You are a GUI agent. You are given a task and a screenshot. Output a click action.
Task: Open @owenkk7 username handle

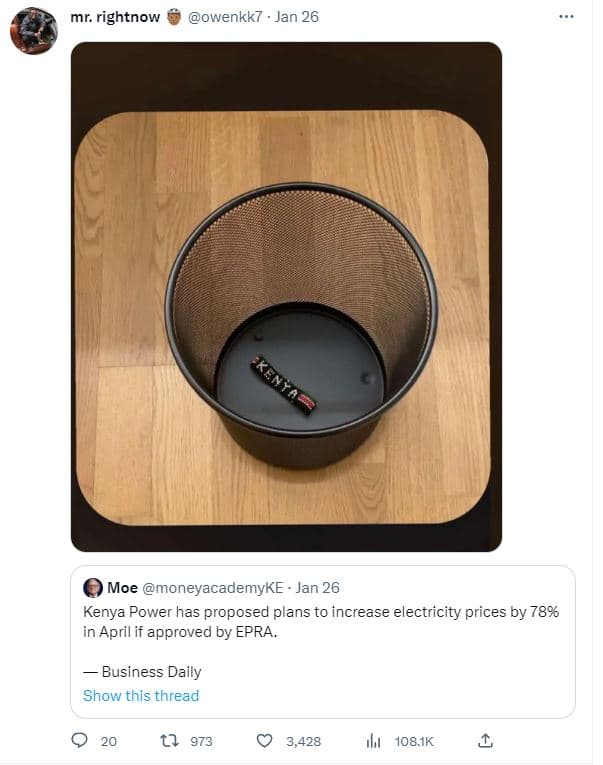225,17
